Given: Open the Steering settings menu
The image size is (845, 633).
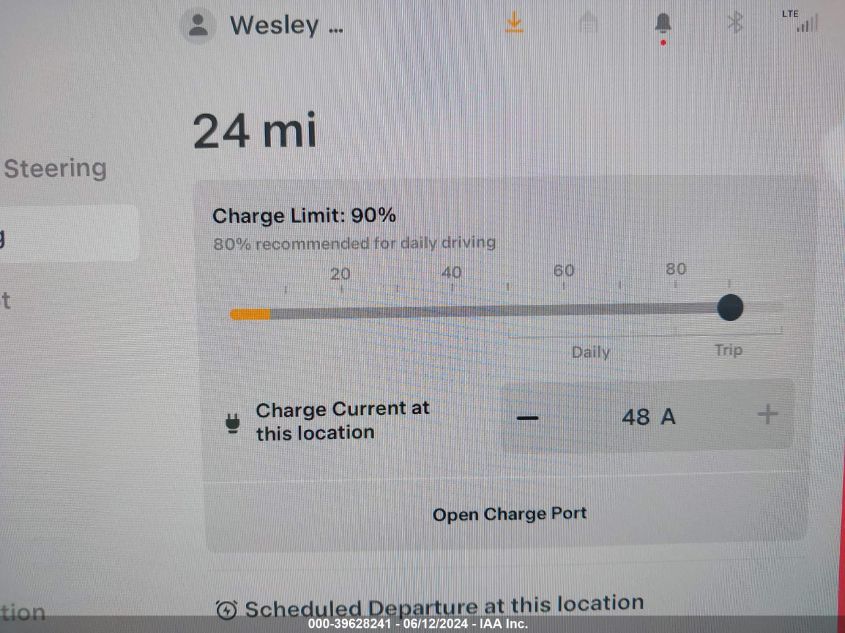Looking at the screenshot, I should point(55,168).
